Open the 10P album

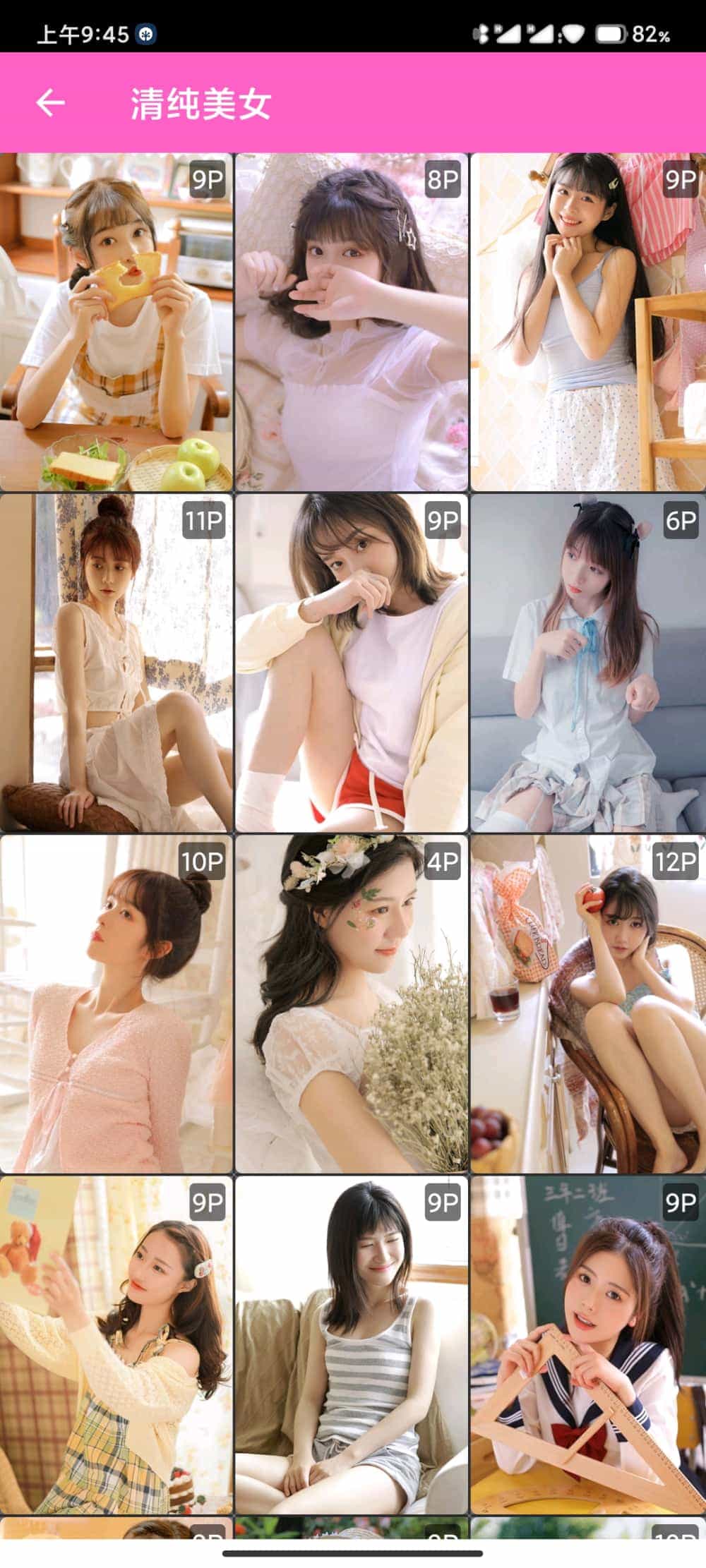click(x=116, y=1003)
